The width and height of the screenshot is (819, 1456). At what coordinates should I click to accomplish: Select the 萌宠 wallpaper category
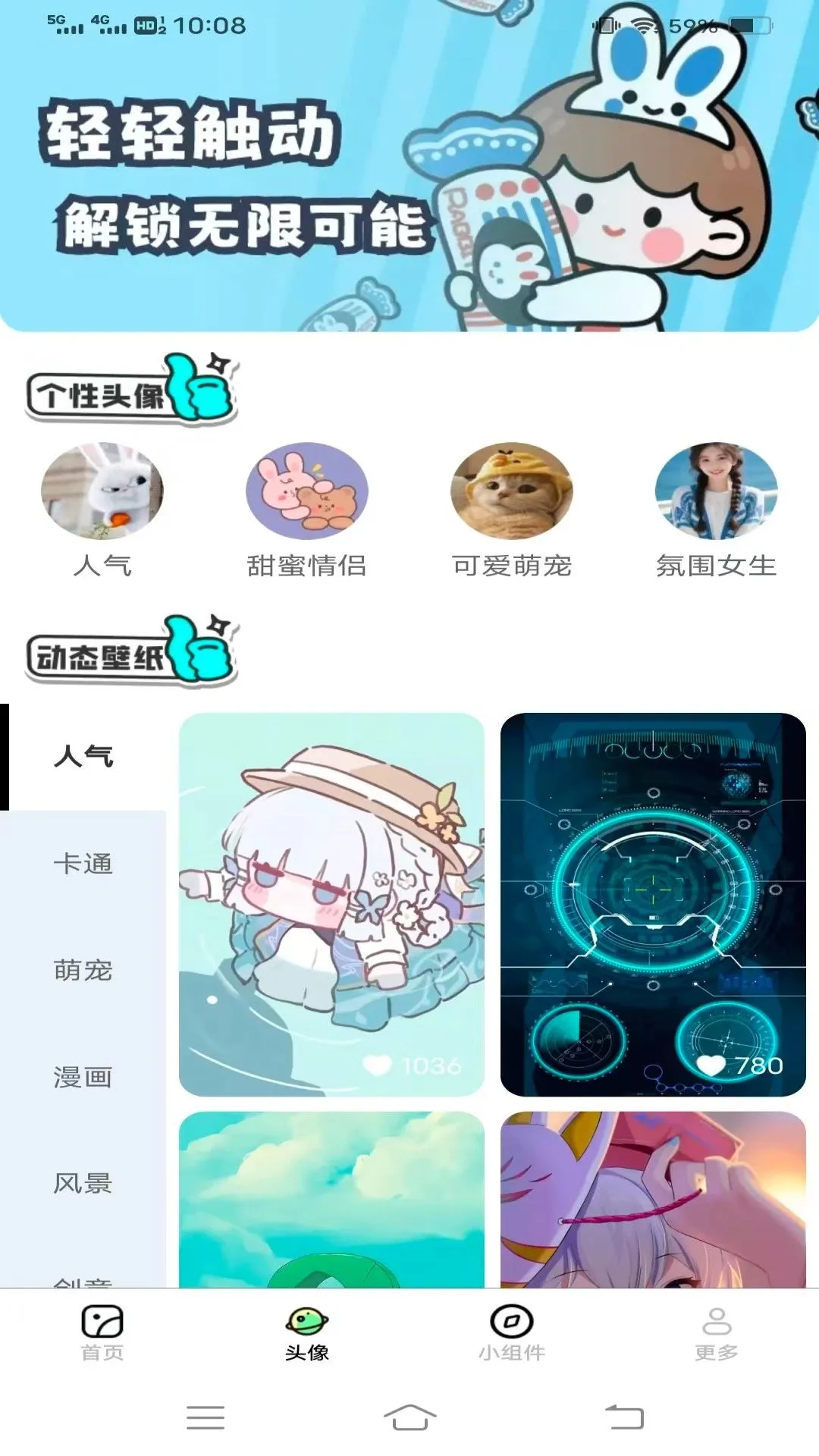pos(83,970)
